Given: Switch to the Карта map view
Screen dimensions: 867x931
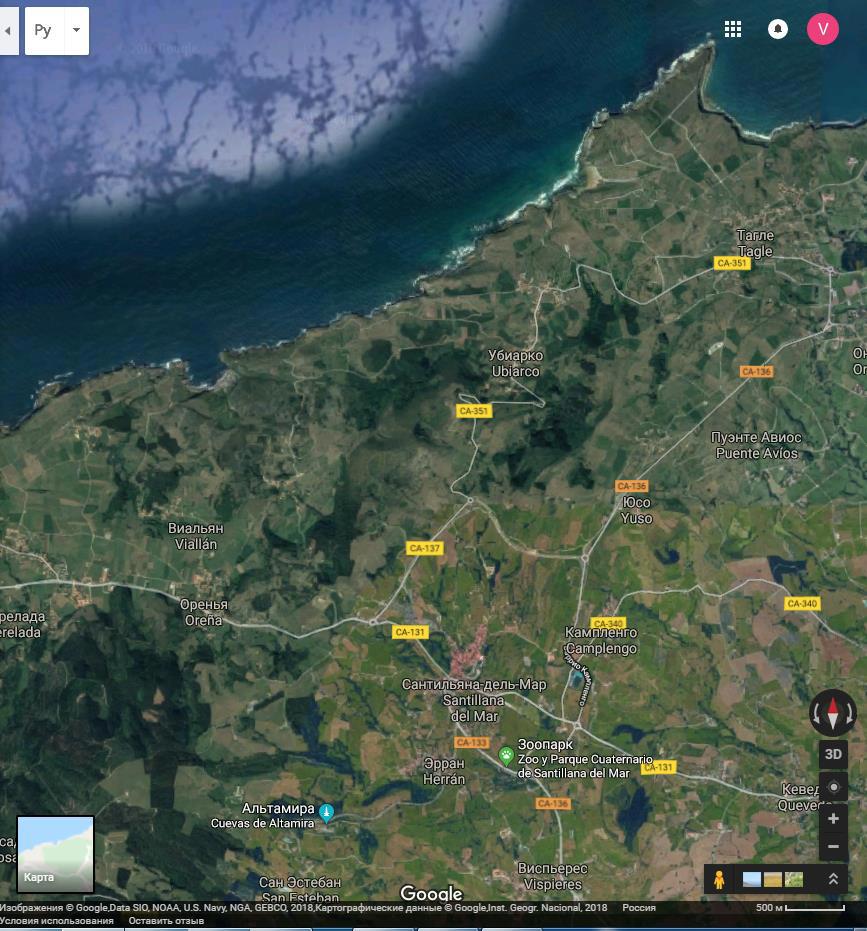Looking at the screenshot, I should (56, 854).
